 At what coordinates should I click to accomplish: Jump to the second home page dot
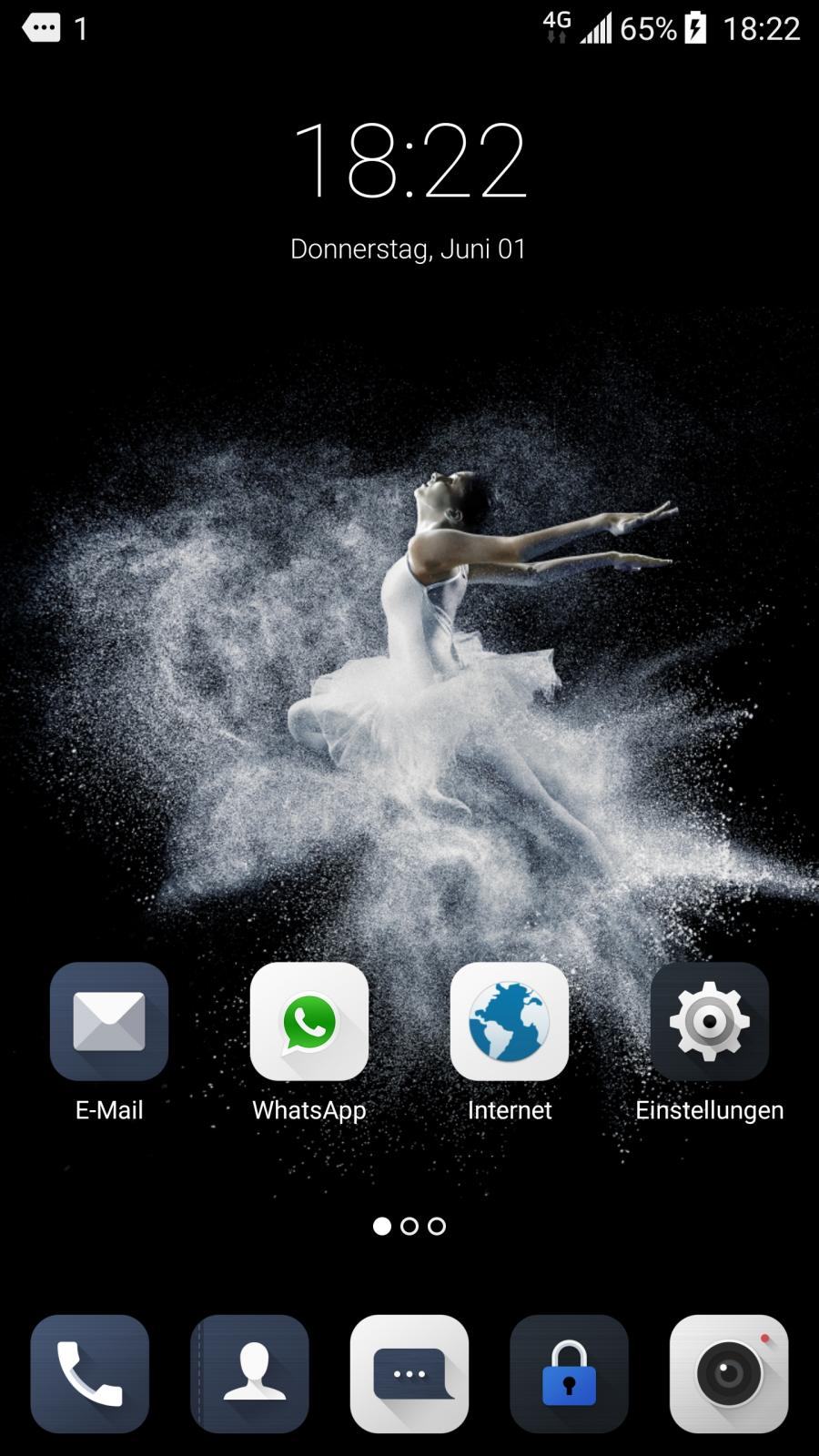409,1226
